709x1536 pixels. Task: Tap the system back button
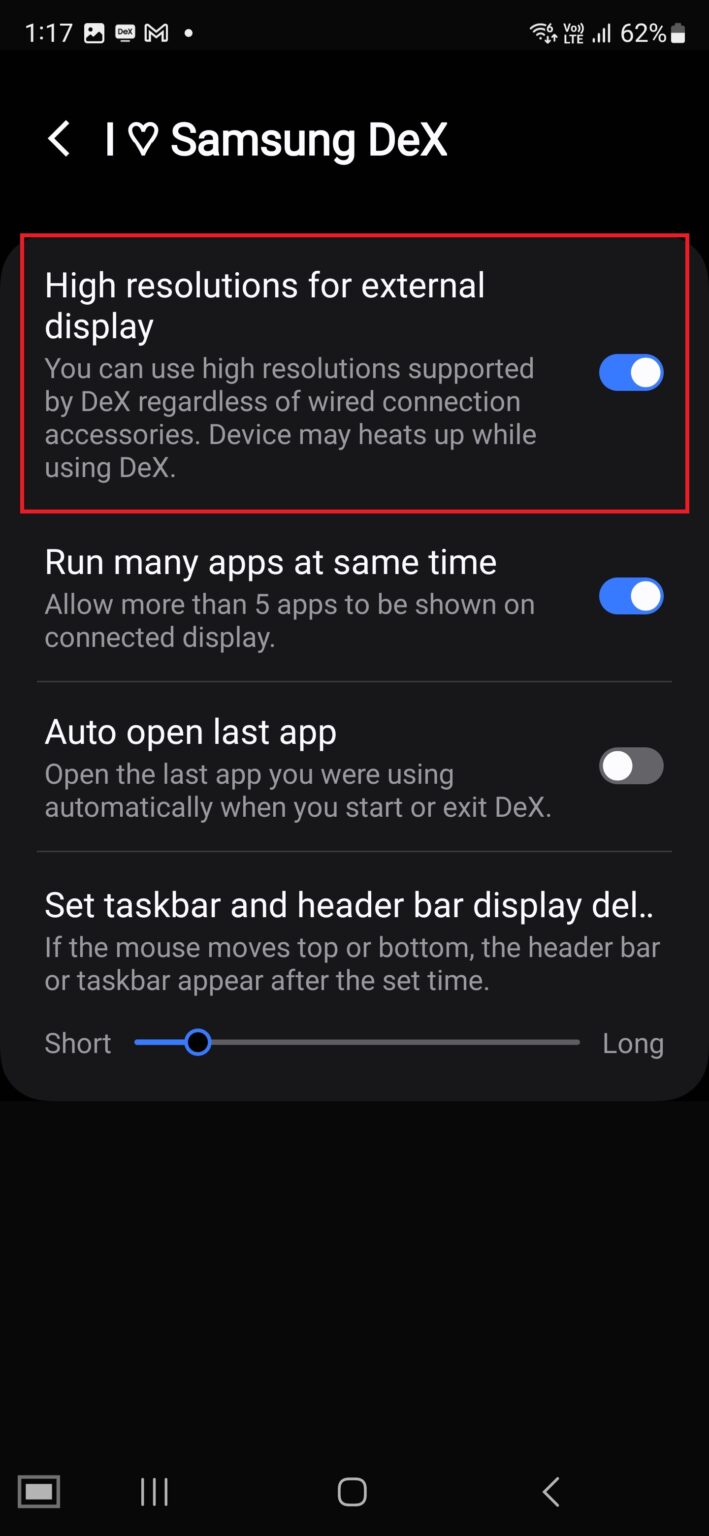550,1492
